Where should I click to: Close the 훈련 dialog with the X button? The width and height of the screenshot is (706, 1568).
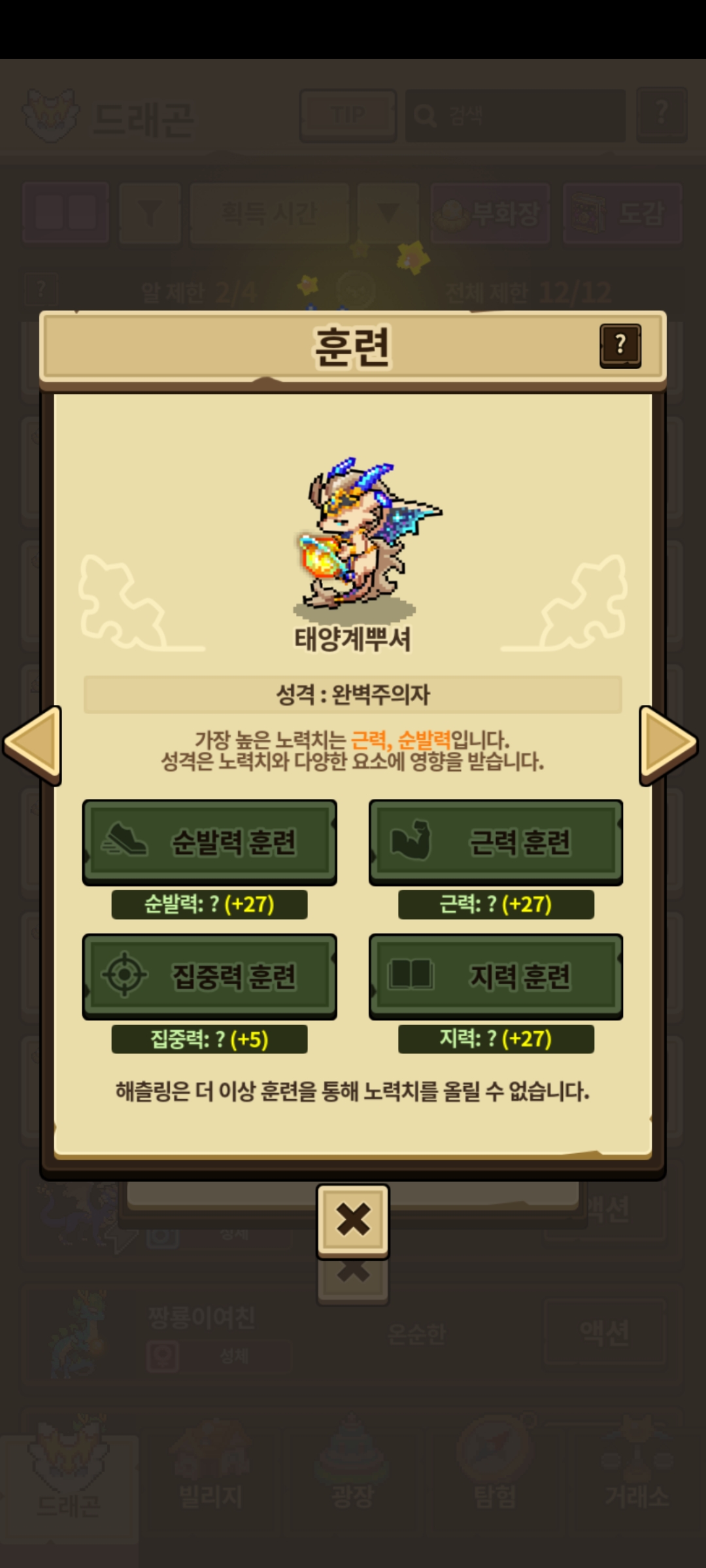[353, 1220]
